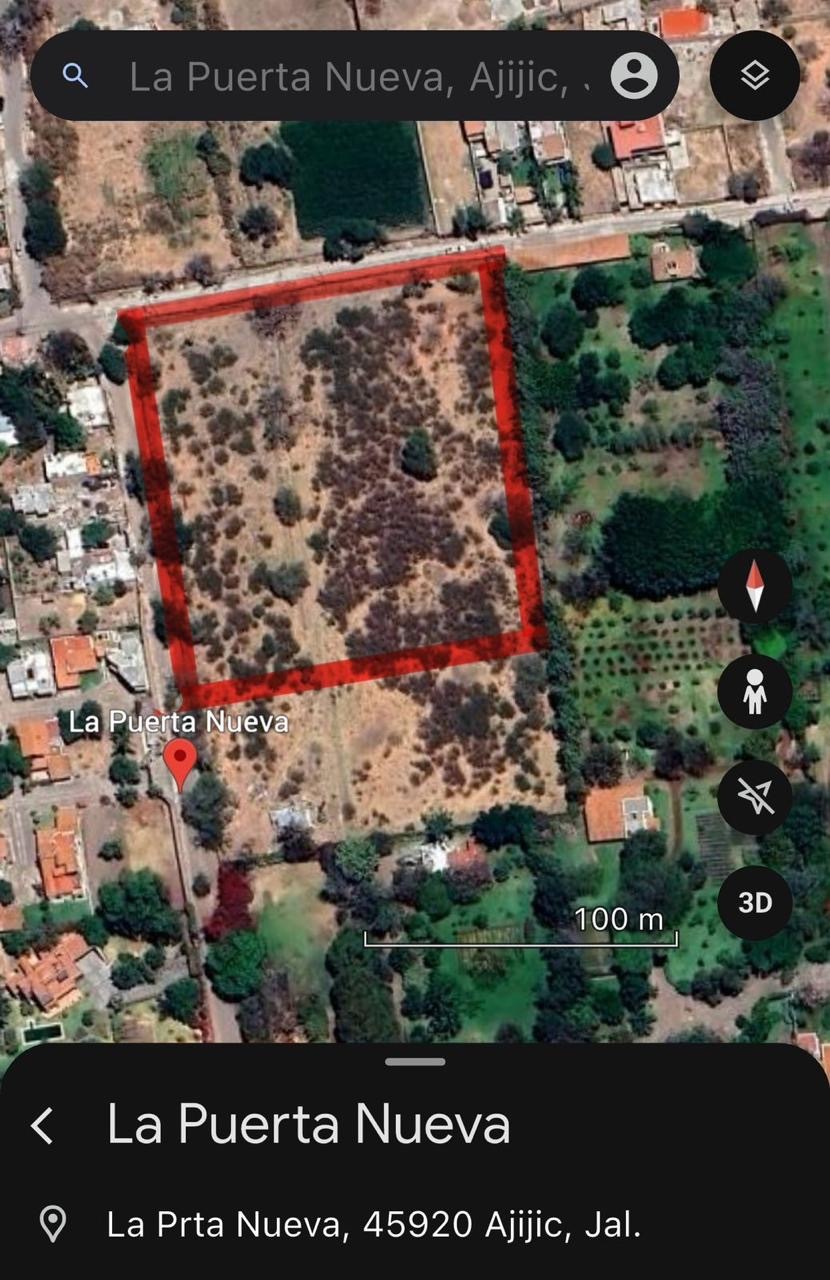The image size is (830, 1280).
Task: Open the map layers button
Action: pos(755,76)
